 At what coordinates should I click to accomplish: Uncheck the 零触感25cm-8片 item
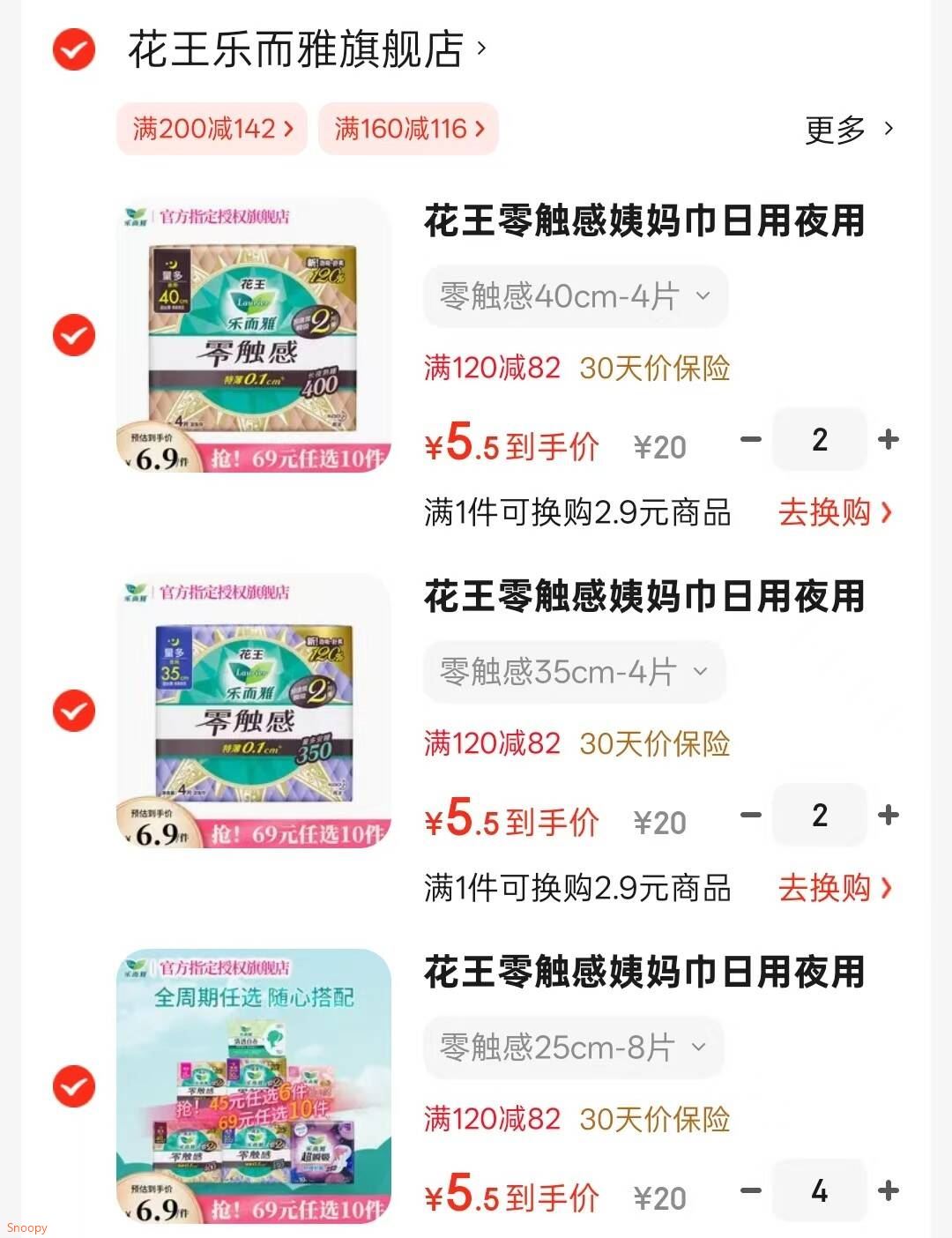point(74,1086)
